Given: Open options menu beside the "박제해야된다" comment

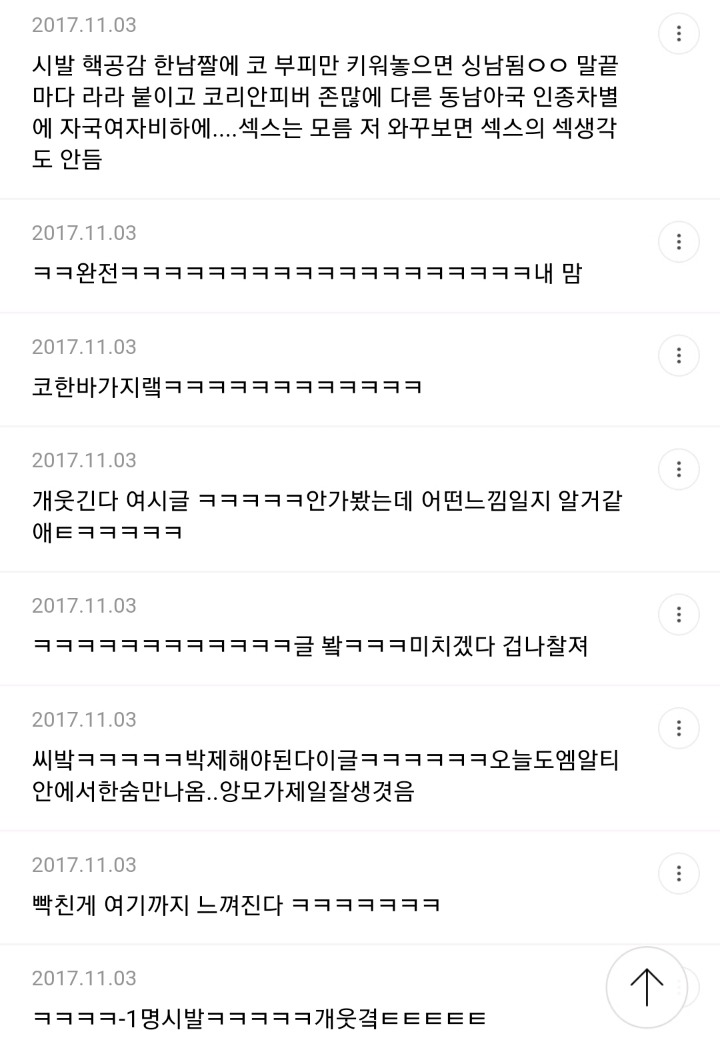Looking at the screenshot, I should point(679,729).
